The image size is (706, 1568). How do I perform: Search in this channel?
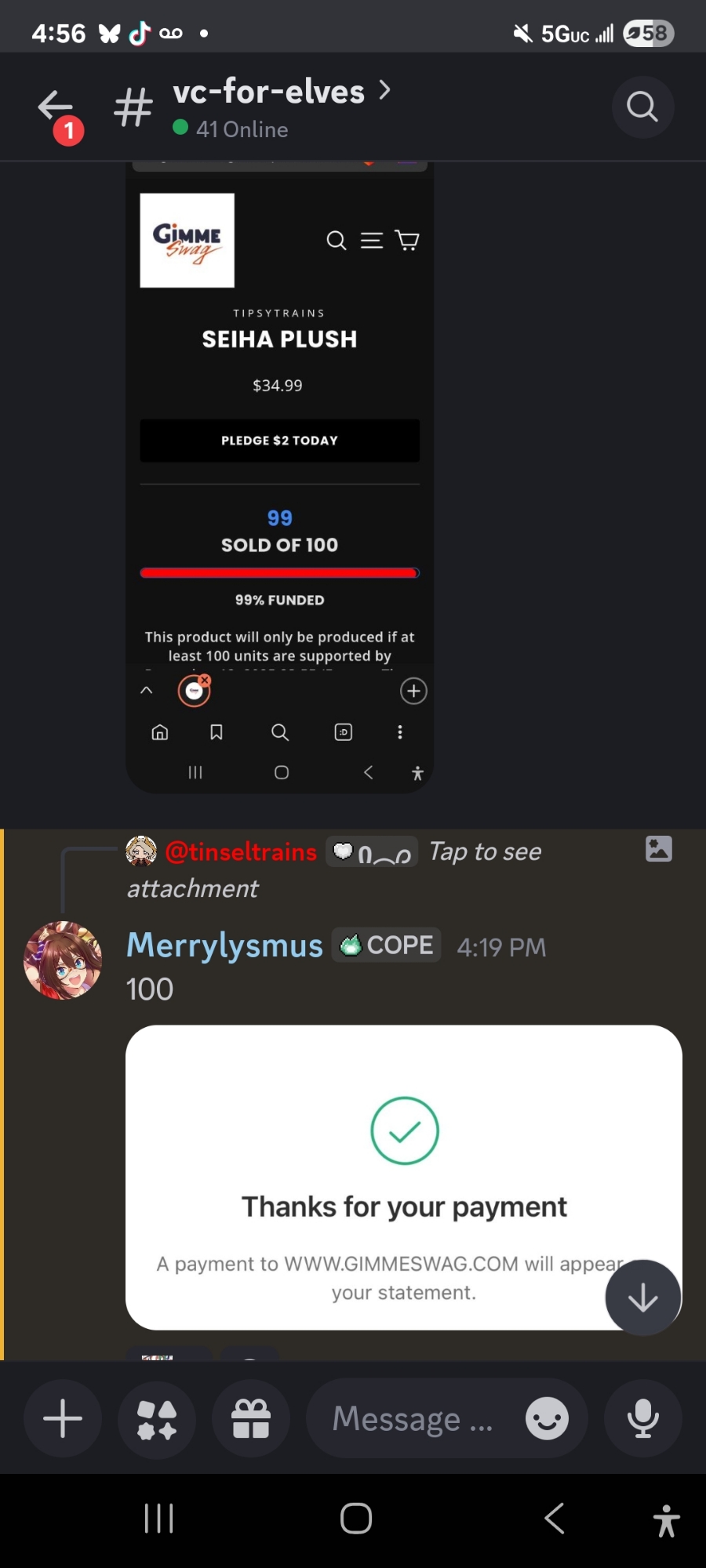pos(642,107)
